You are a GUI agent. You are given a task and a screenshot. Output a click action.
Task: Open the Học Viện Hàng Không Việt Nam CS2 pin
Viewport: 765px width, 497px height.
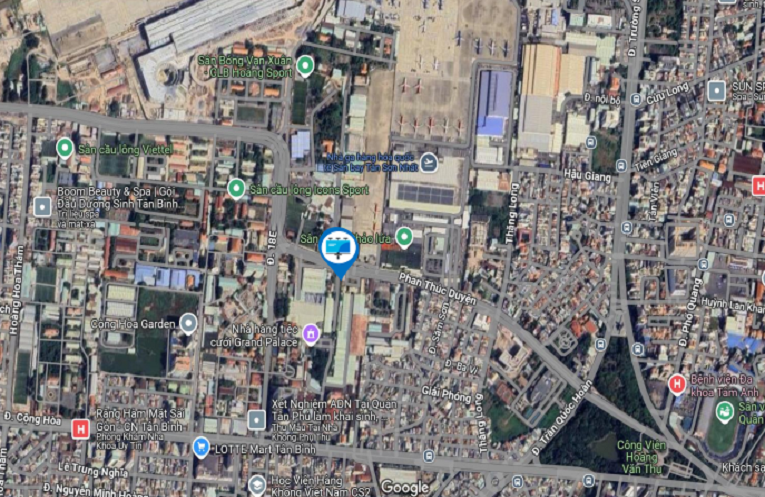pos(258,481)
